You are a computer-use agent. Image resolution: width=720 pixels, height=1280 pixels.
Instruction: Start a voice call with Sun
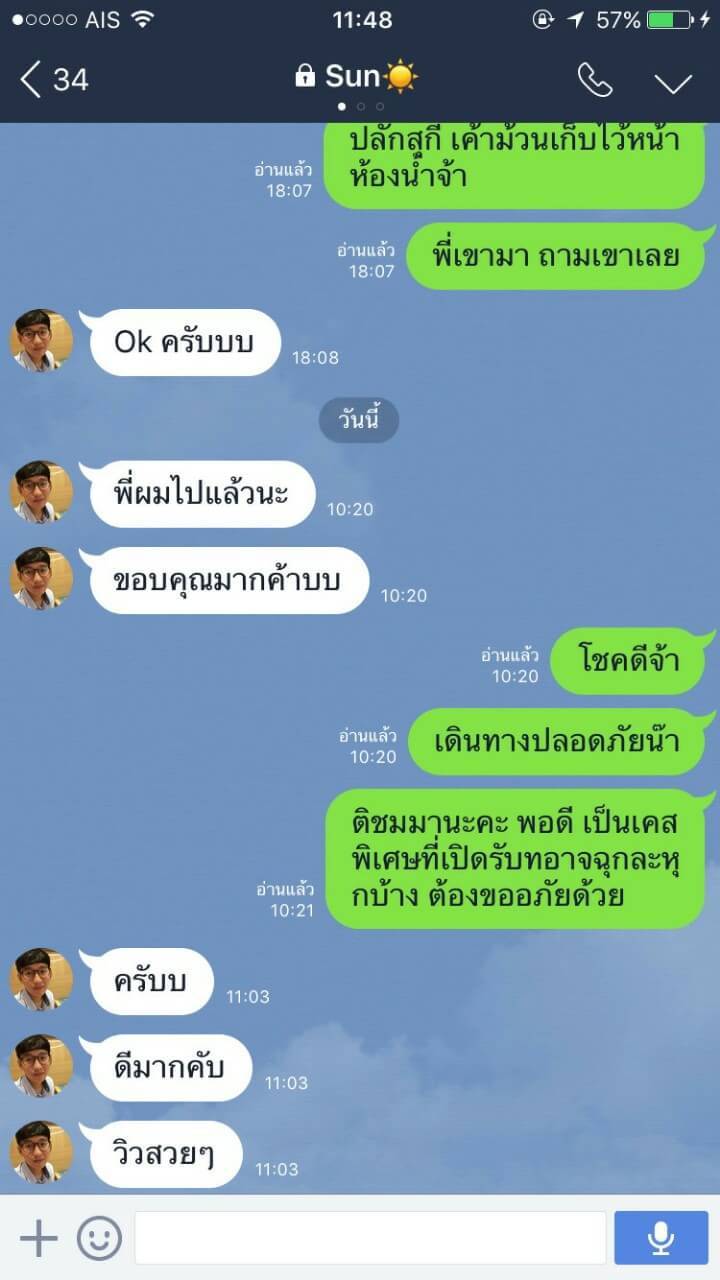(x=594, y=80)
